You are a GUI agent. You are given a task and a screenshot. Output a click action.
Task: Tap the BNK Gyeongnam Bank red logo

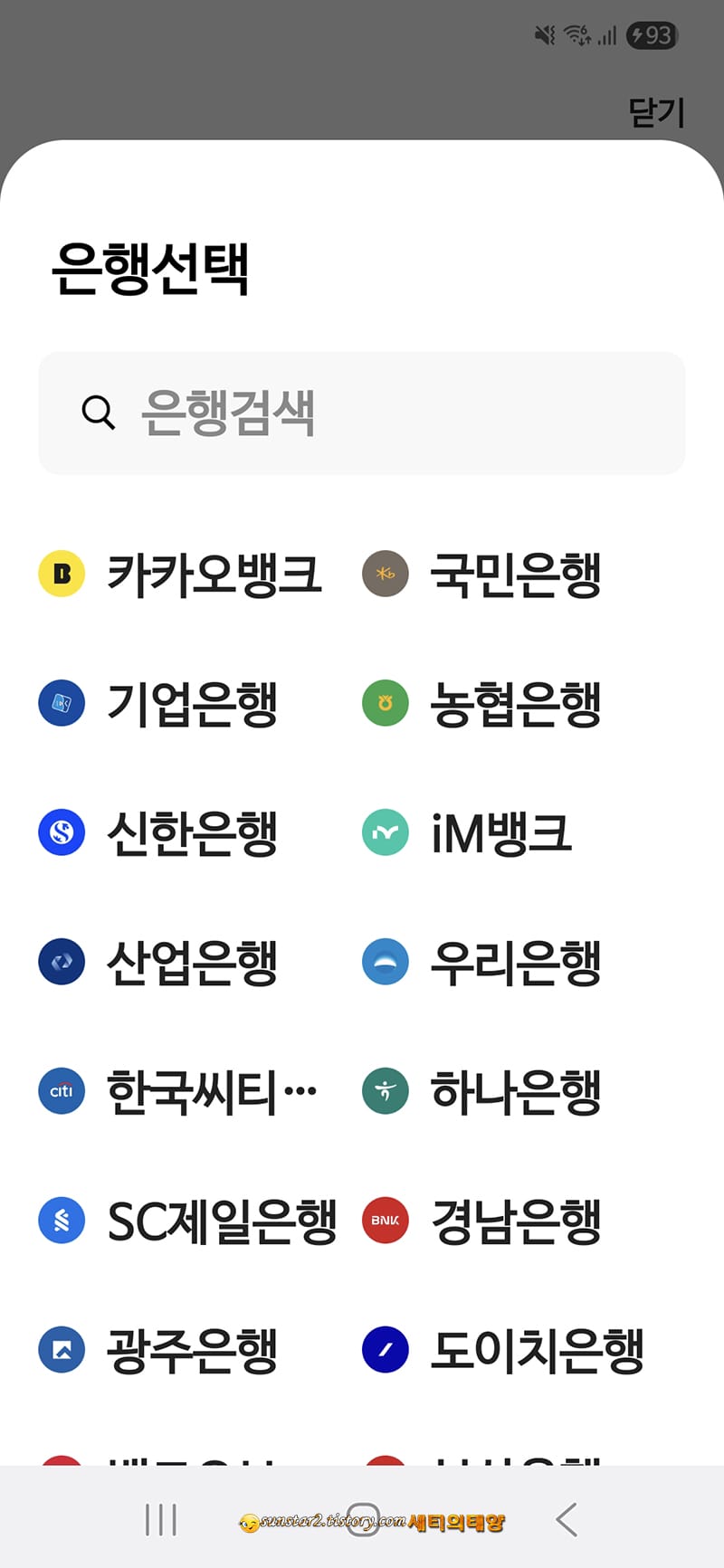click(386, 1221)
